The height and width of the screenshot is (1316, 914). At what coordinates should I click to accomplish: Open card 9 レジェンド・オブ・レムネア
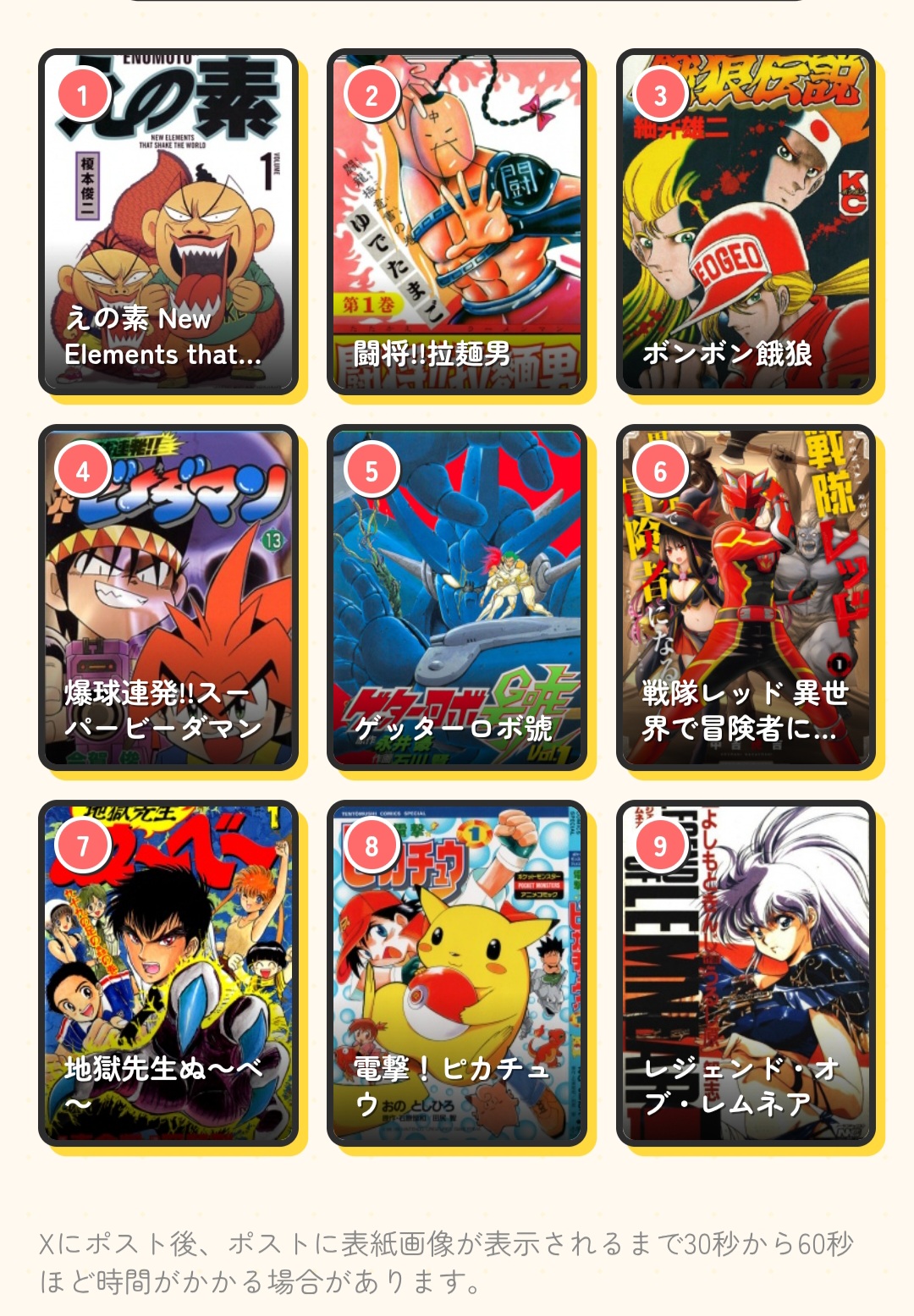coord(746,973)
